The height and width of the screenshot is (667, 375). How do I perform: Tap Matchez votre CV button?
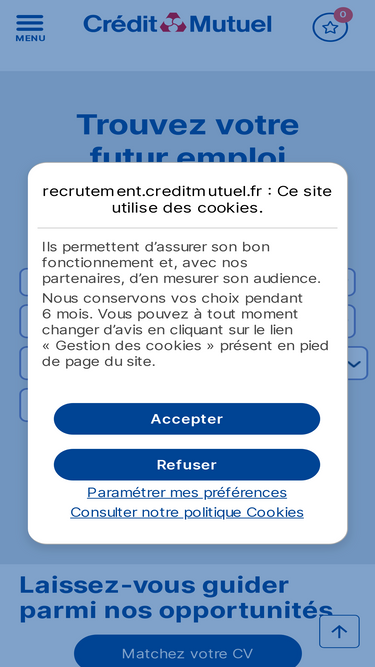click(188, 653)
